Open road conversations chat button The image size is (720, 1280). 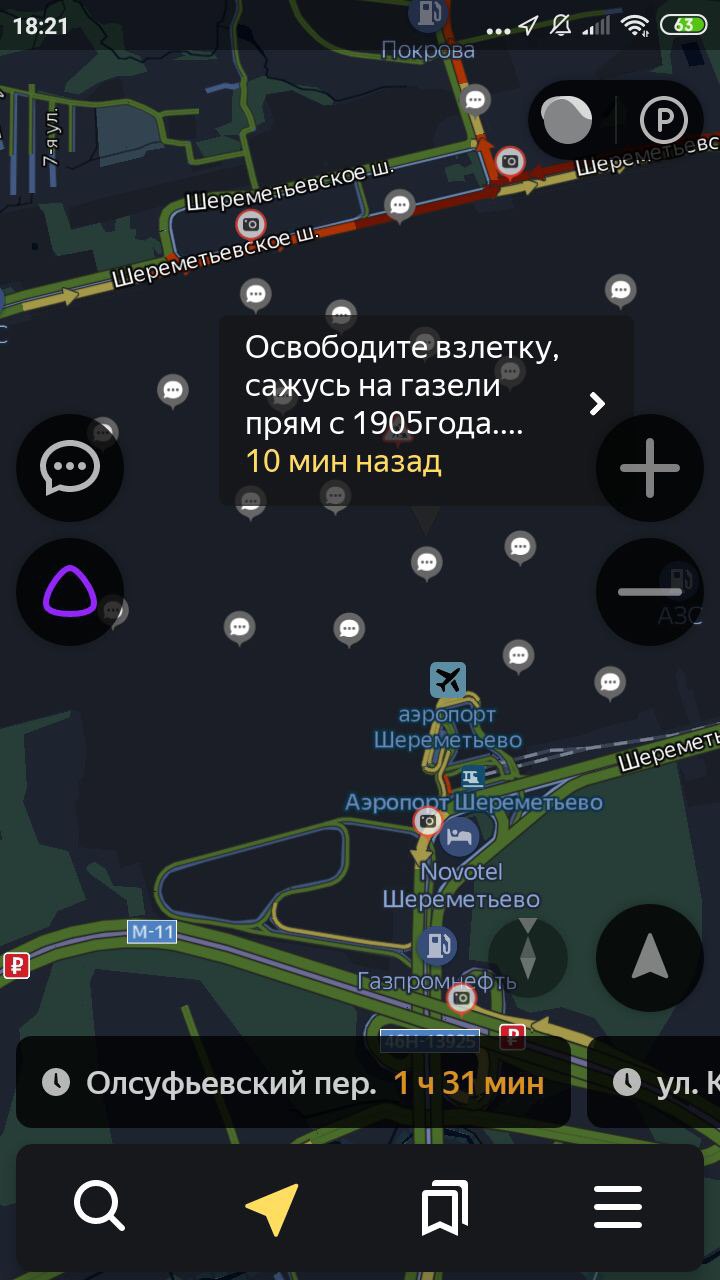click(x=70, y=468)
